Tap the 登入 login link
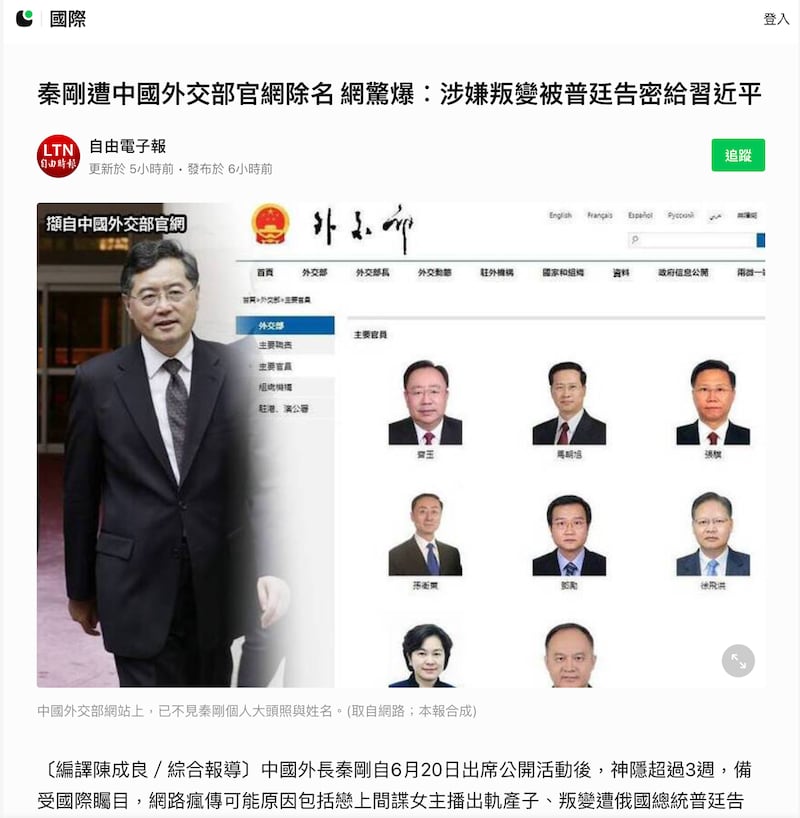This screenshot has width=800, height=818. click(776, 19)
